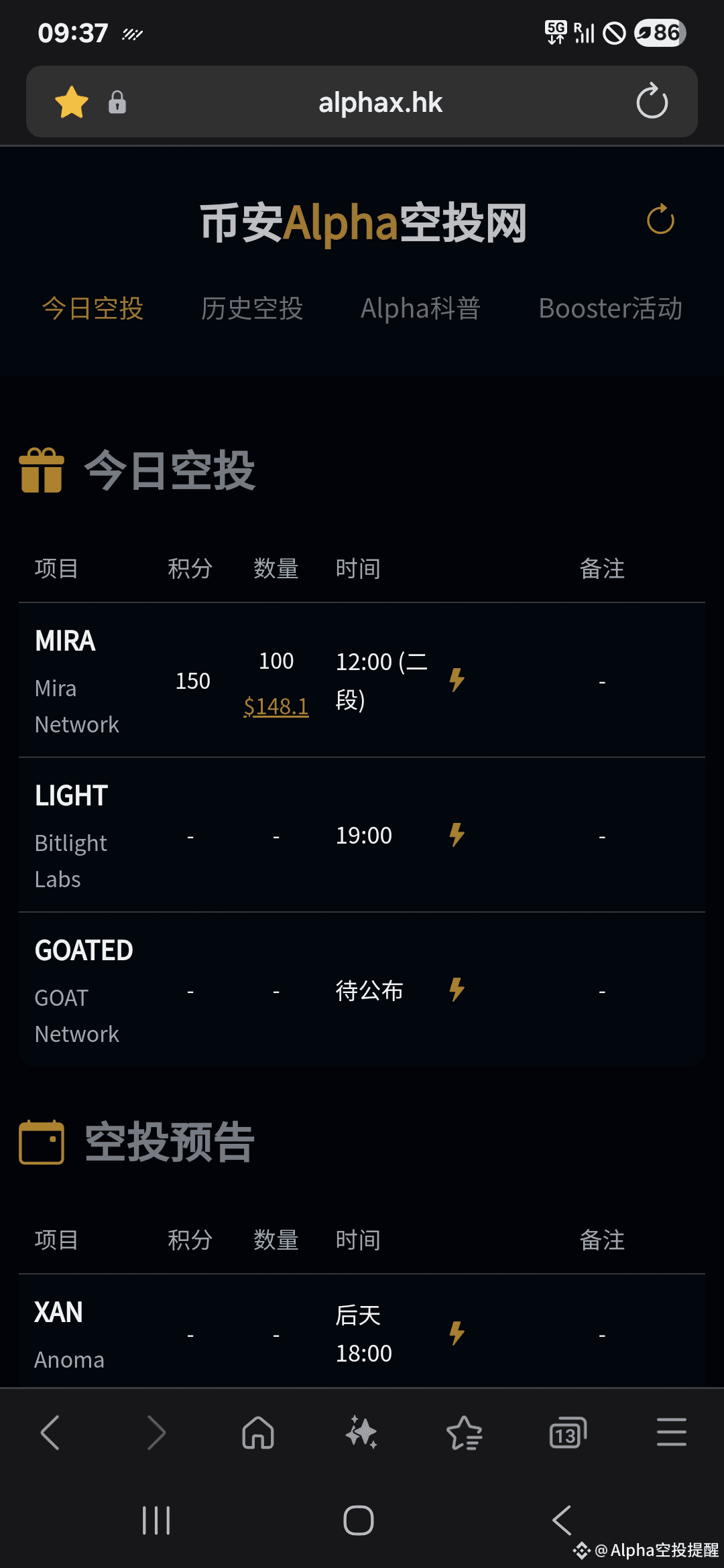Open the Booster活动 tab
The image size is (724, 1568).
click(x=611, y=309)
